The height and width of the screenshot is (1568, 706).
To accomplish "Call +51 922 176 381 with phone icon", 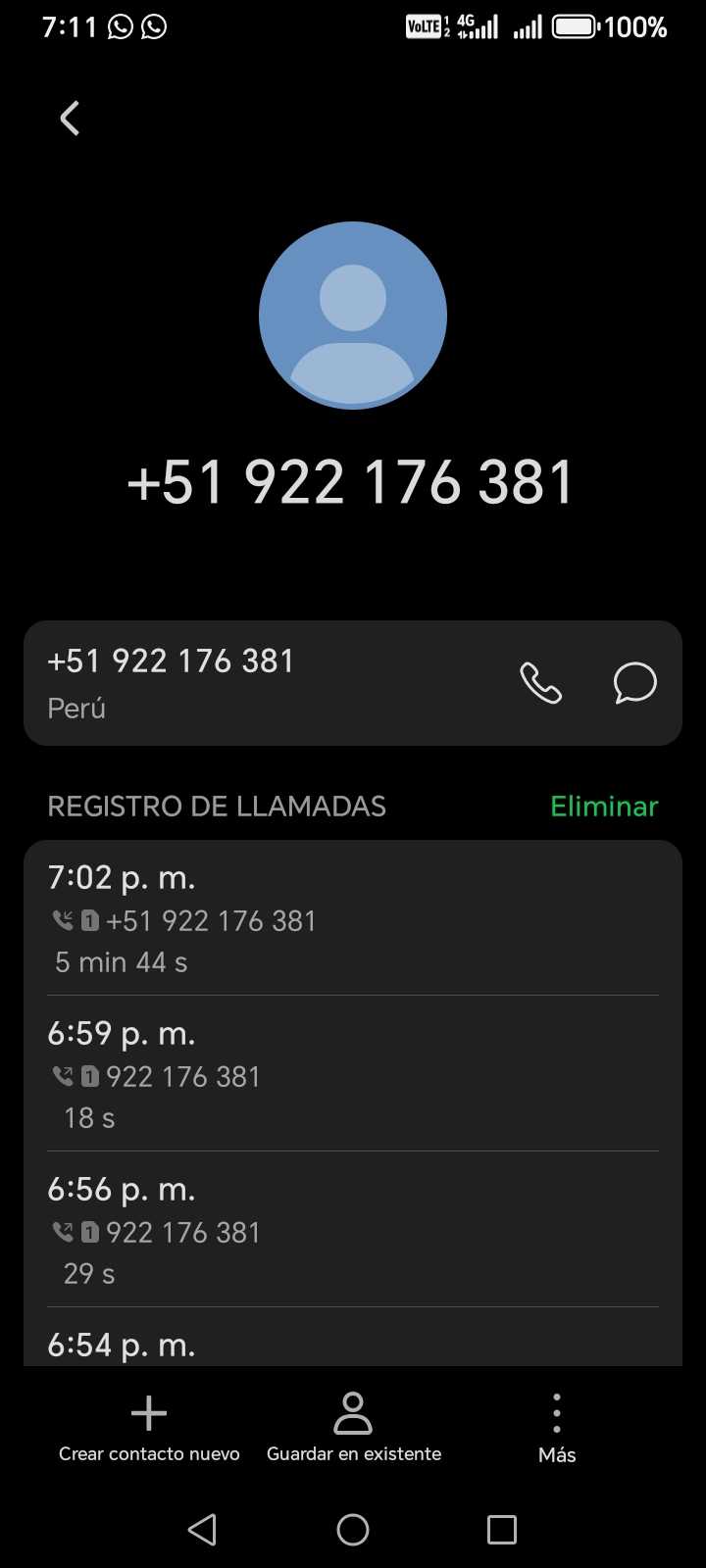I will tap(540, 683).
